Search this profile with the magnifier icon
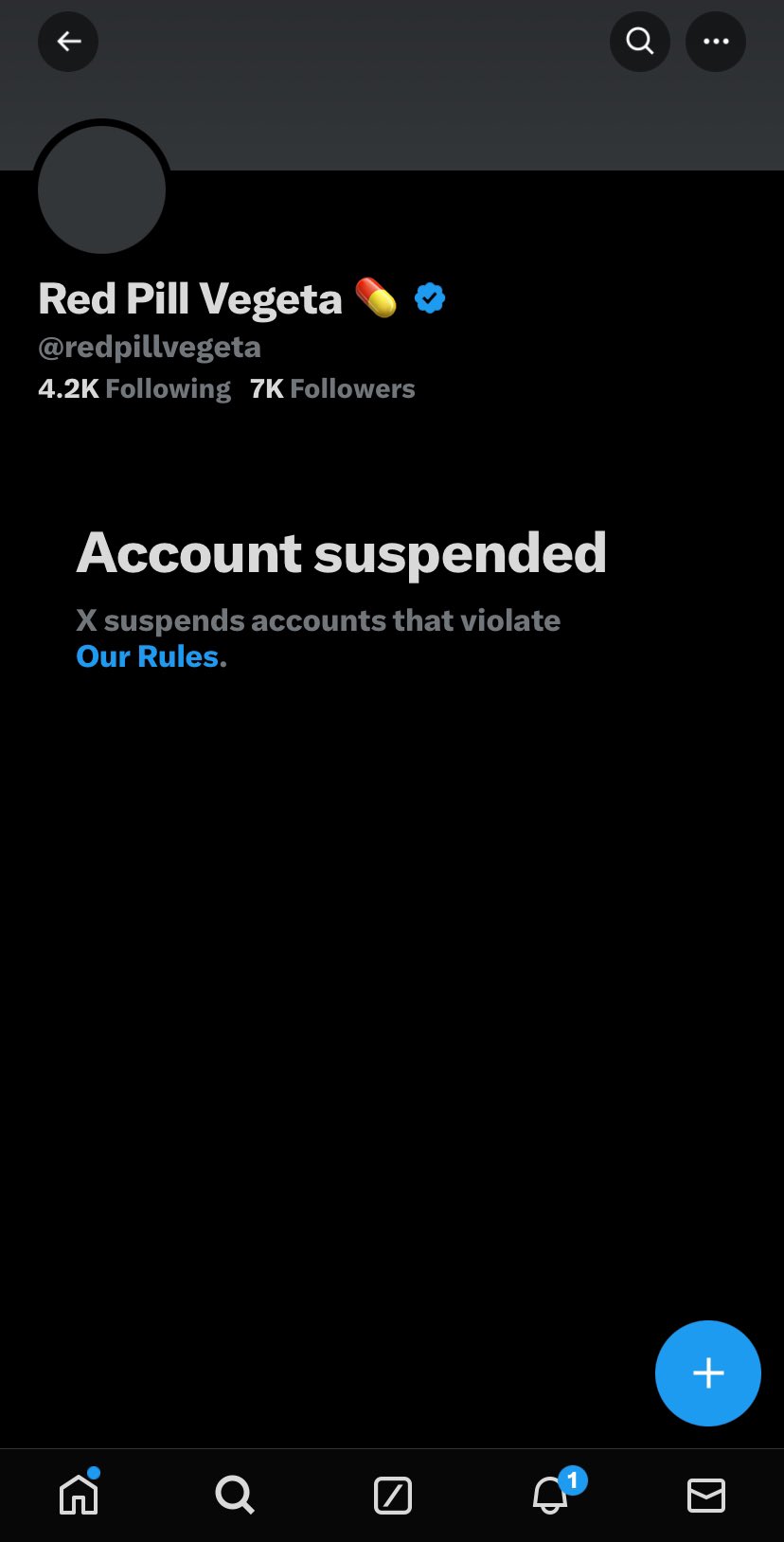Screen dimensions: 784x1542 (x=640, y=42)
